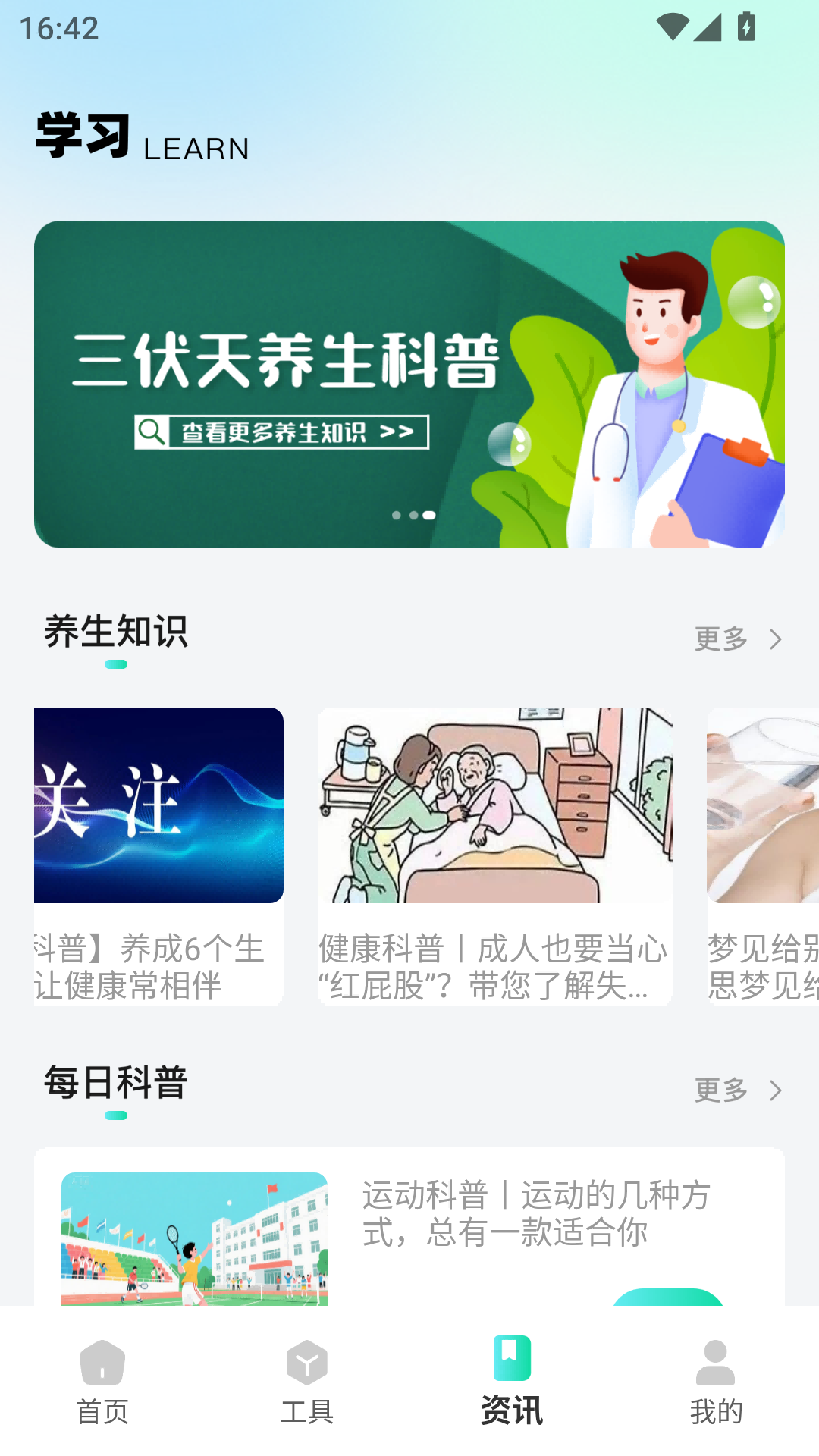The image size is (819, 1456).
Task: Select the active third carousel dot
Action: [428, 515]
